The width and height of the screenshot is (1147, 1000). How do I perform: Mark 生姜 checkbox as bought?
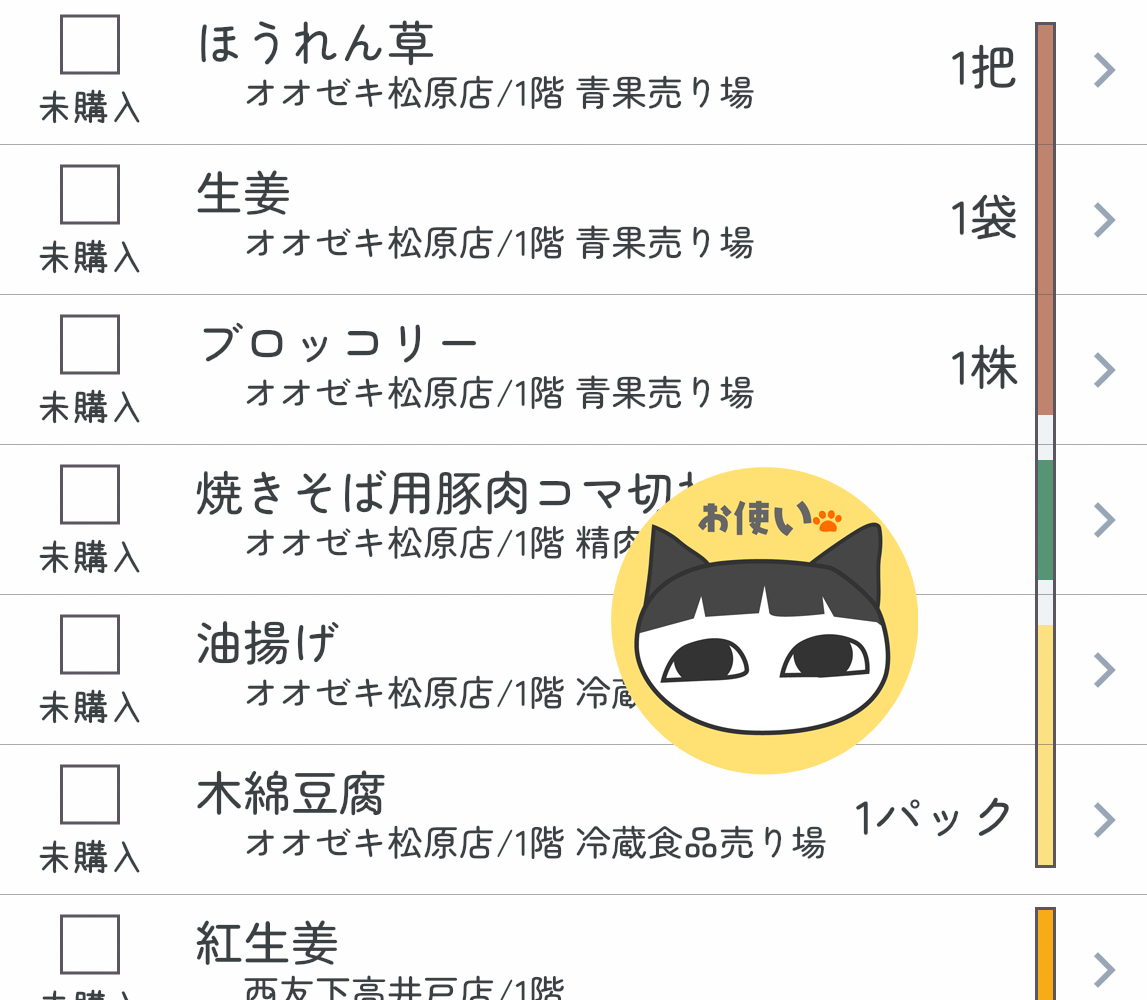point(90,194)
